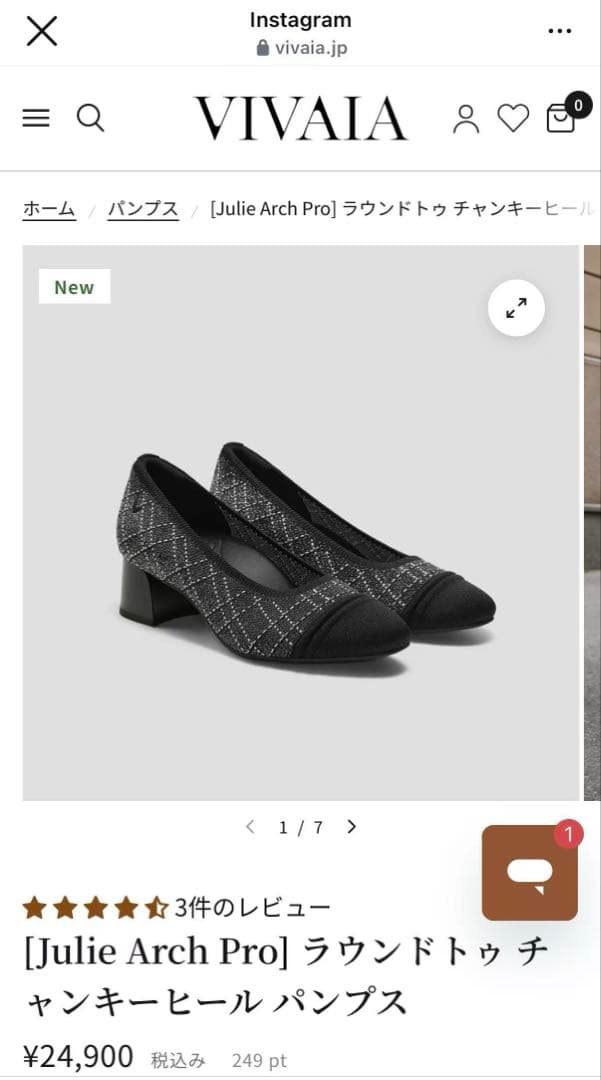Screen dimensions: 601x1080
Task: Open the hamburger navigation menu
Action: pos(36,118)
